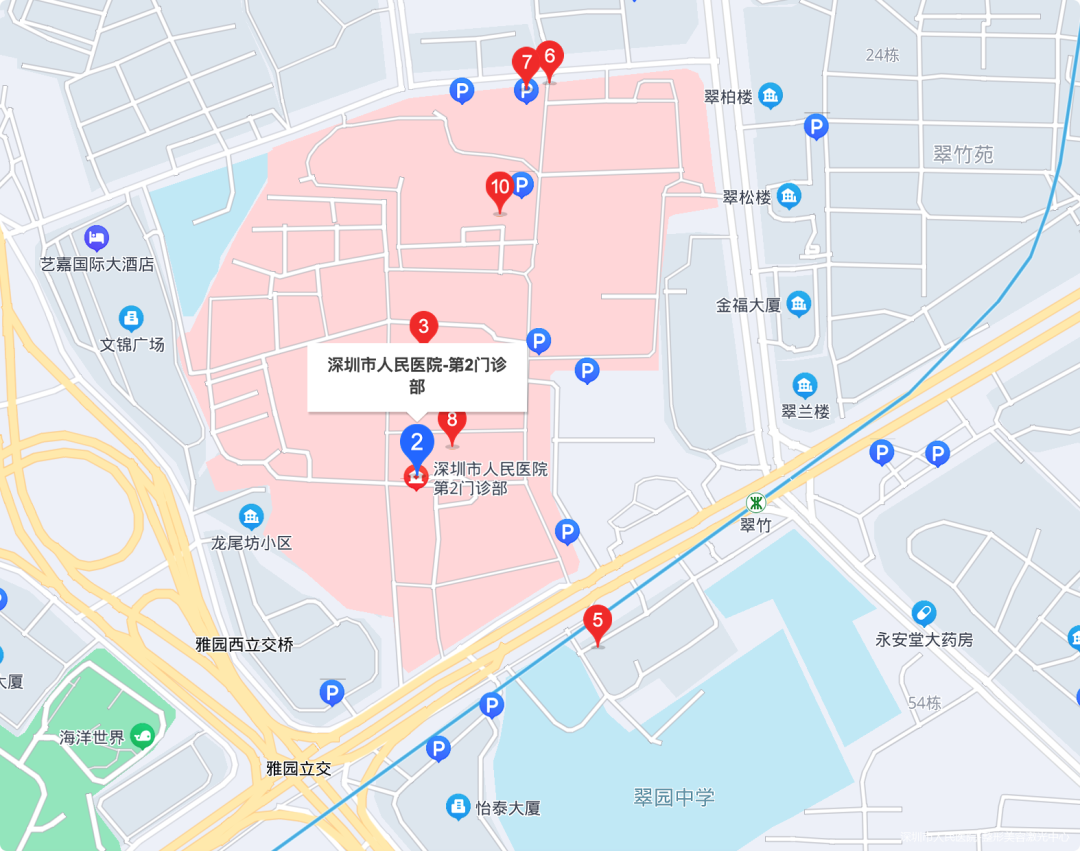Tap the 翠兰楼 building marker
Screen dimensions: 1080x851
[805, 386]
